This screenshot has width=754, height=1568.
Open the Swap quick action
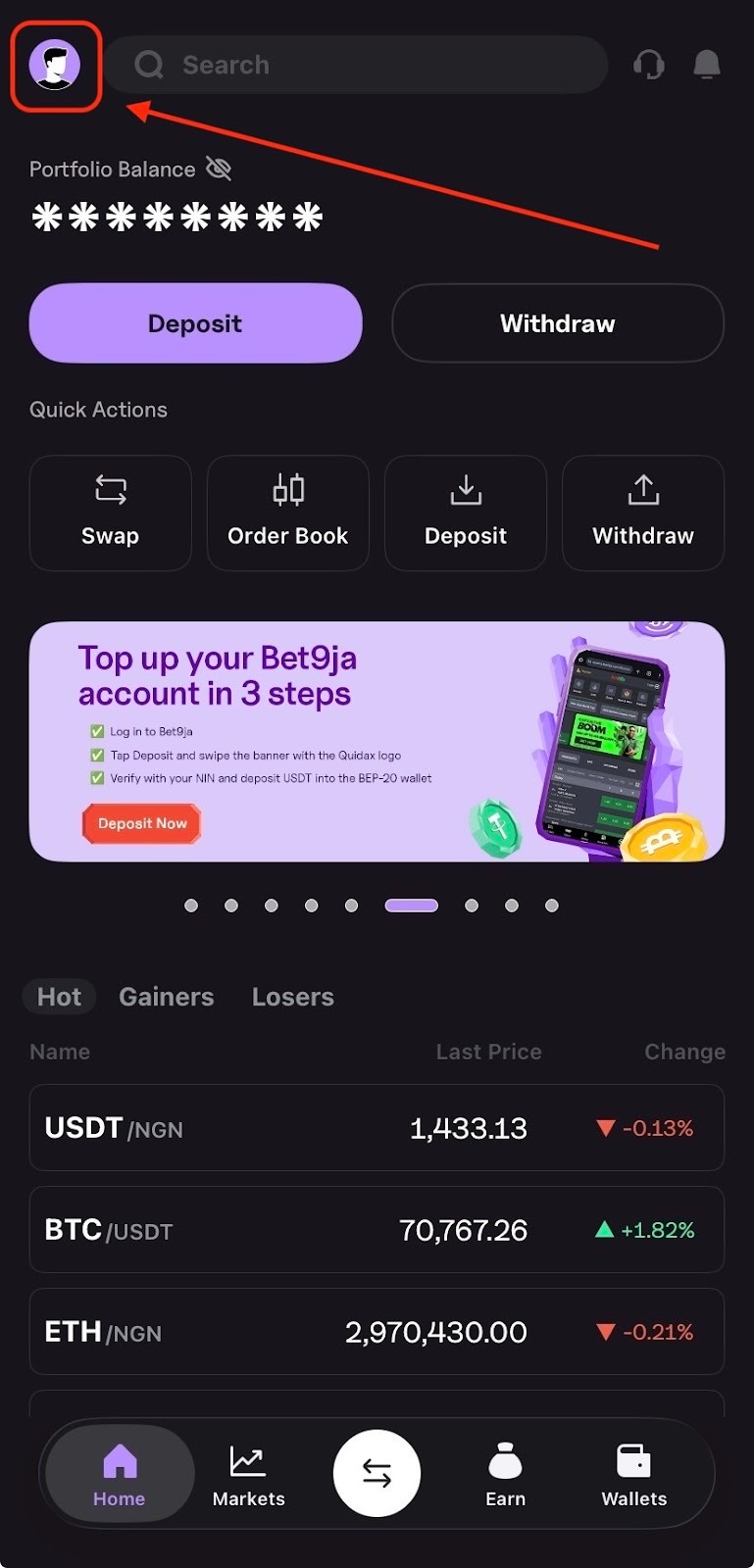[111, 513]
